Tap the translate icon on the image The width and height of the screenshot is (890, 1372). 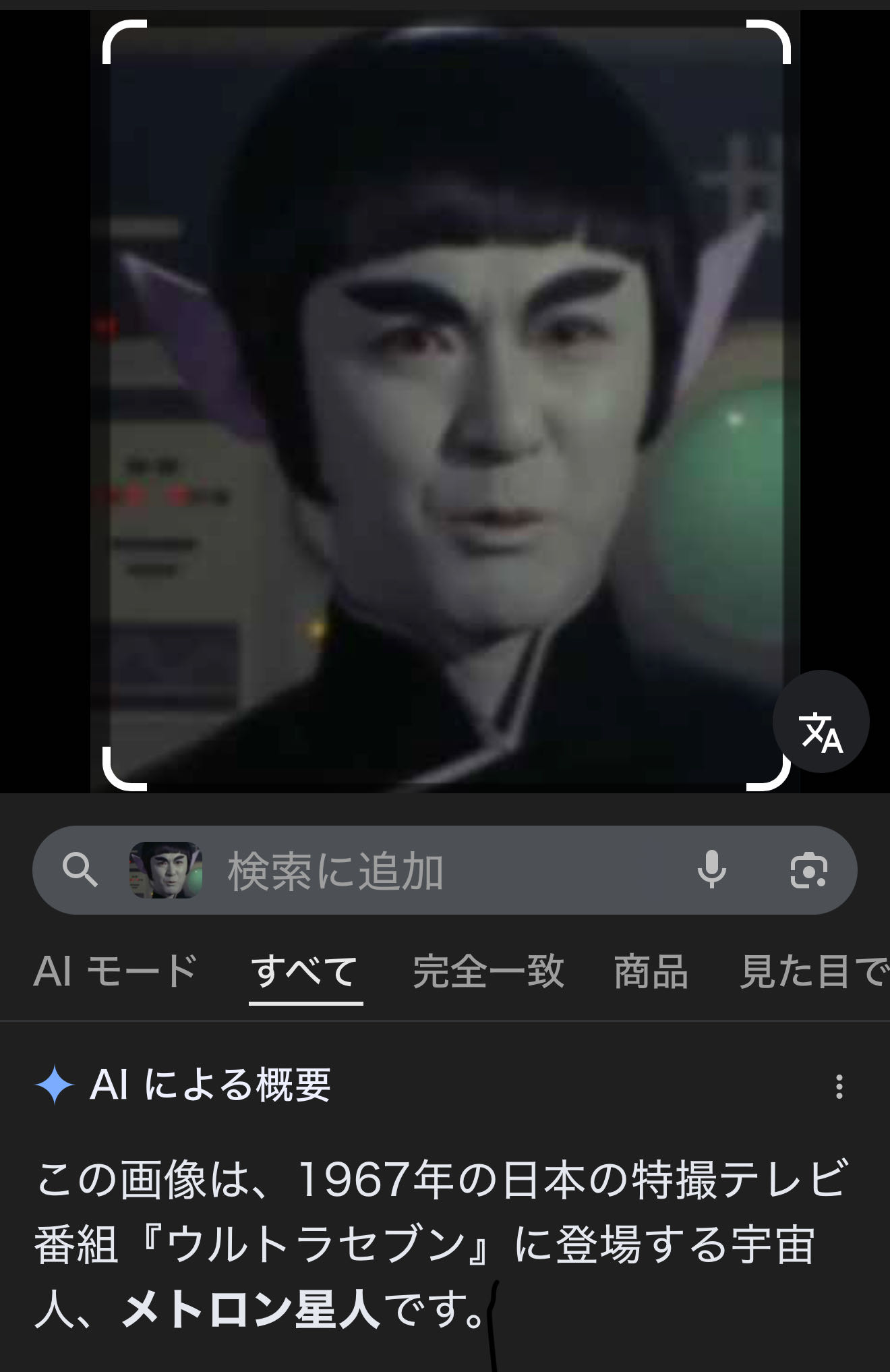click(821, 722)
